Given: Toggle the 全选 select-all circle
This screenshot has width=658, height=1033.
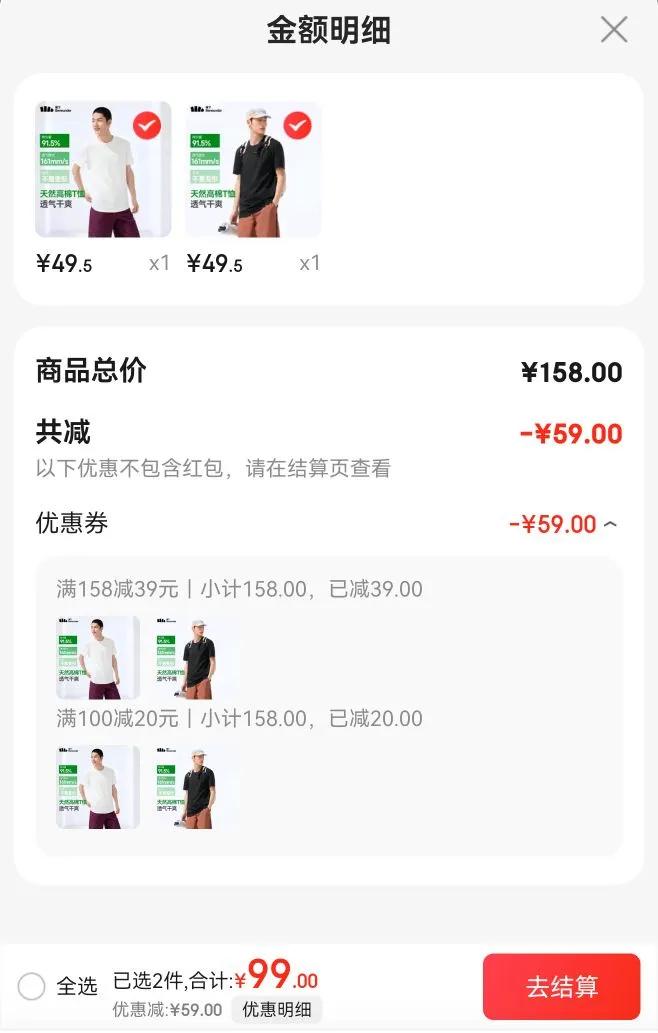Looking at the screenshot, I should pos(31,986).
